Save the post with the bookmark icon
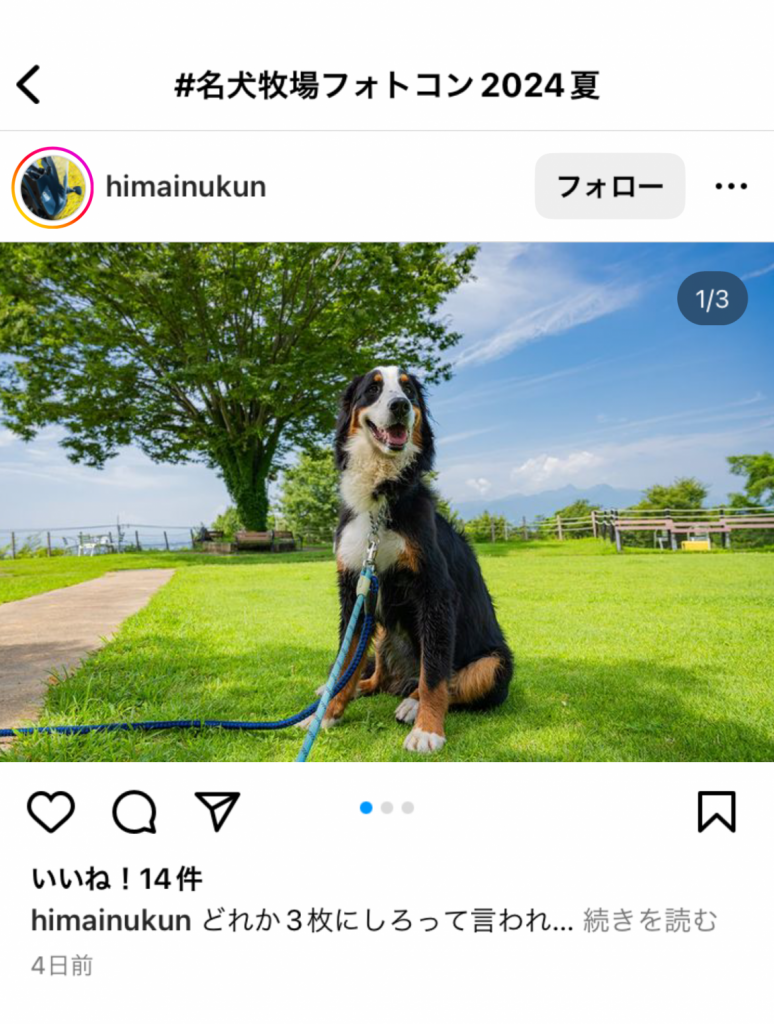The height and width of the screenshot is (1024, 774). click(x=716, y=812)
